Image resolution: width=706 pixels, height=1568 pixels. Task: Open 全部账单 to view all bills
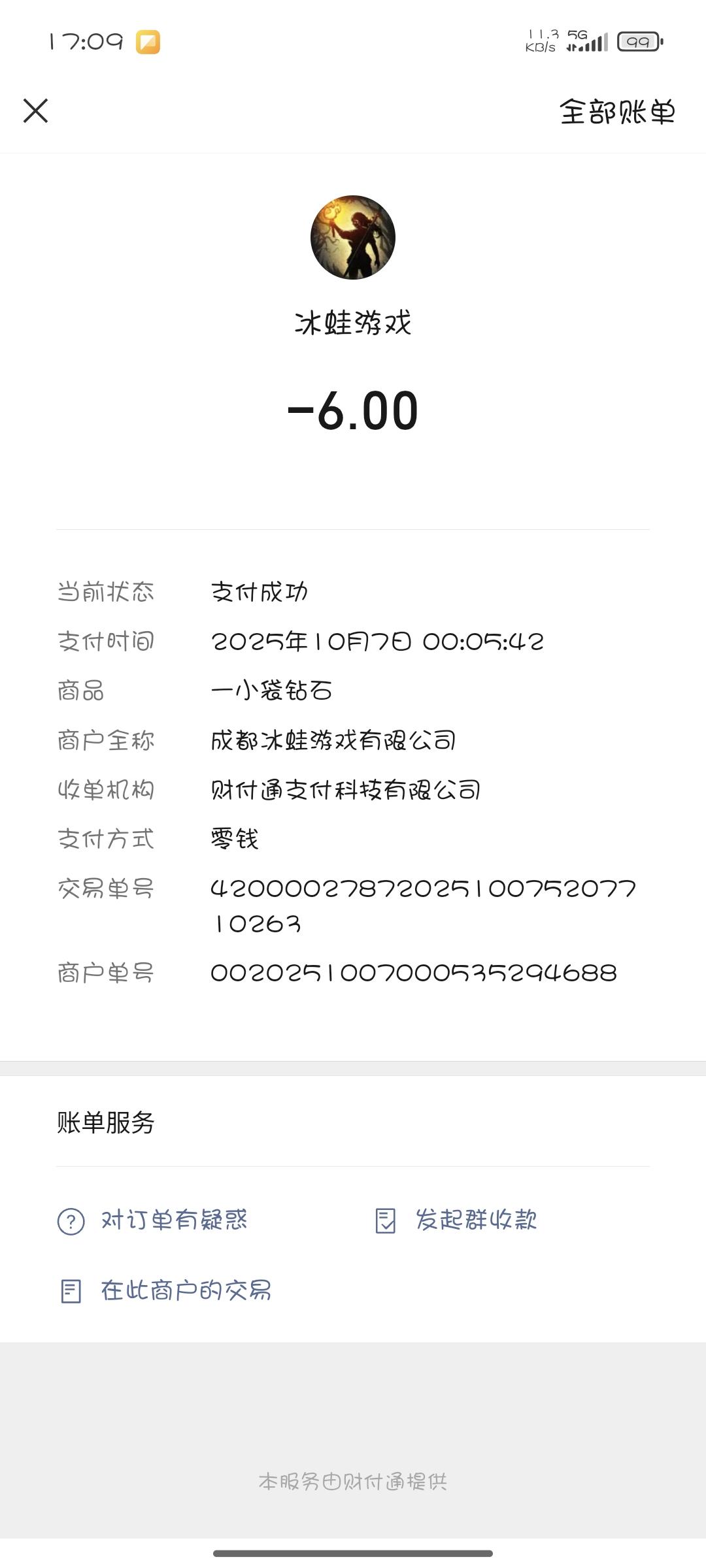(x=616, y=111)
